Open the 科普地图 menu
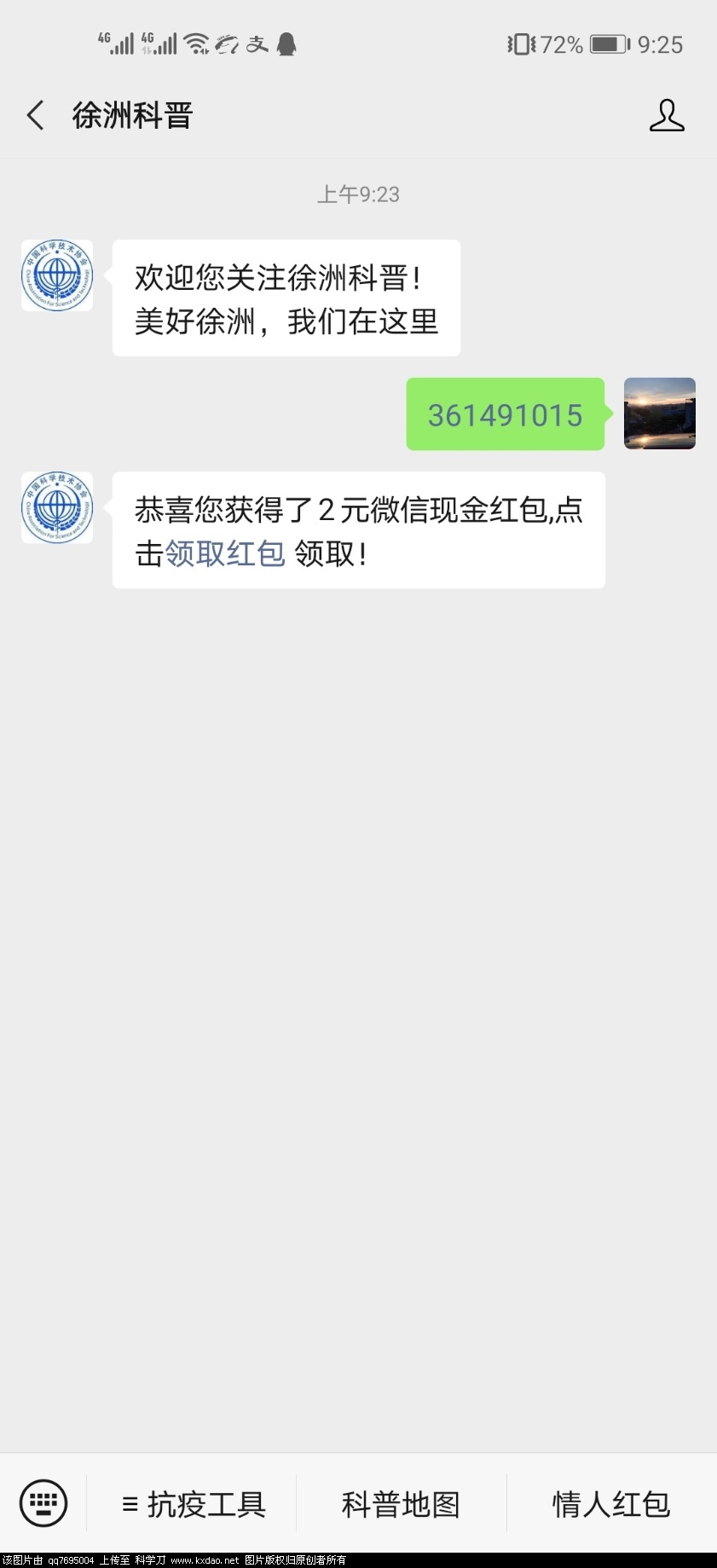The height and width of the screenshot is (1568, 717). pyautogui.click(x=401, y=1504)
